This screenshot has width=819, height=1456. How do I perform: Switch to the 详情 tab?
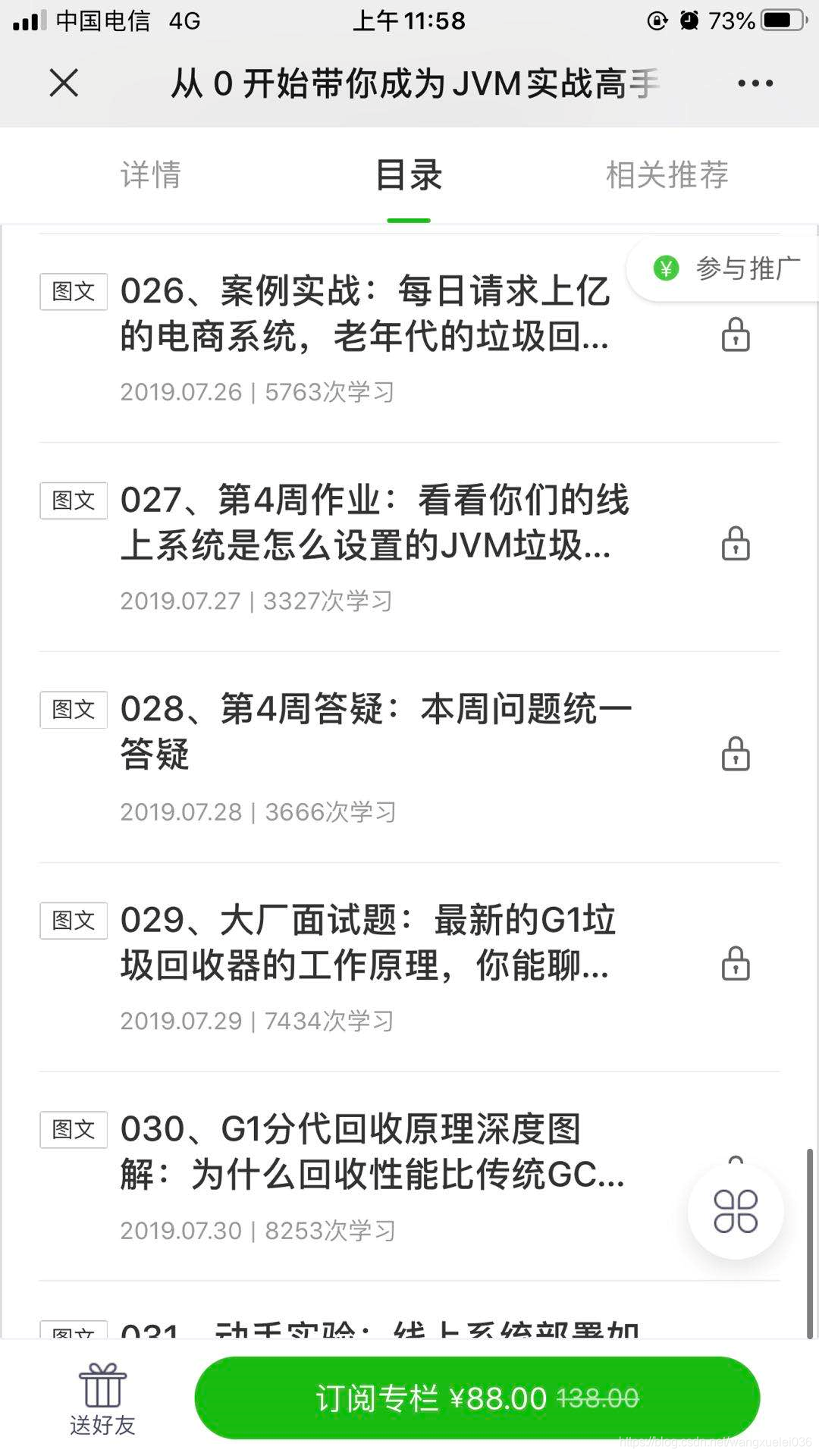151,175
